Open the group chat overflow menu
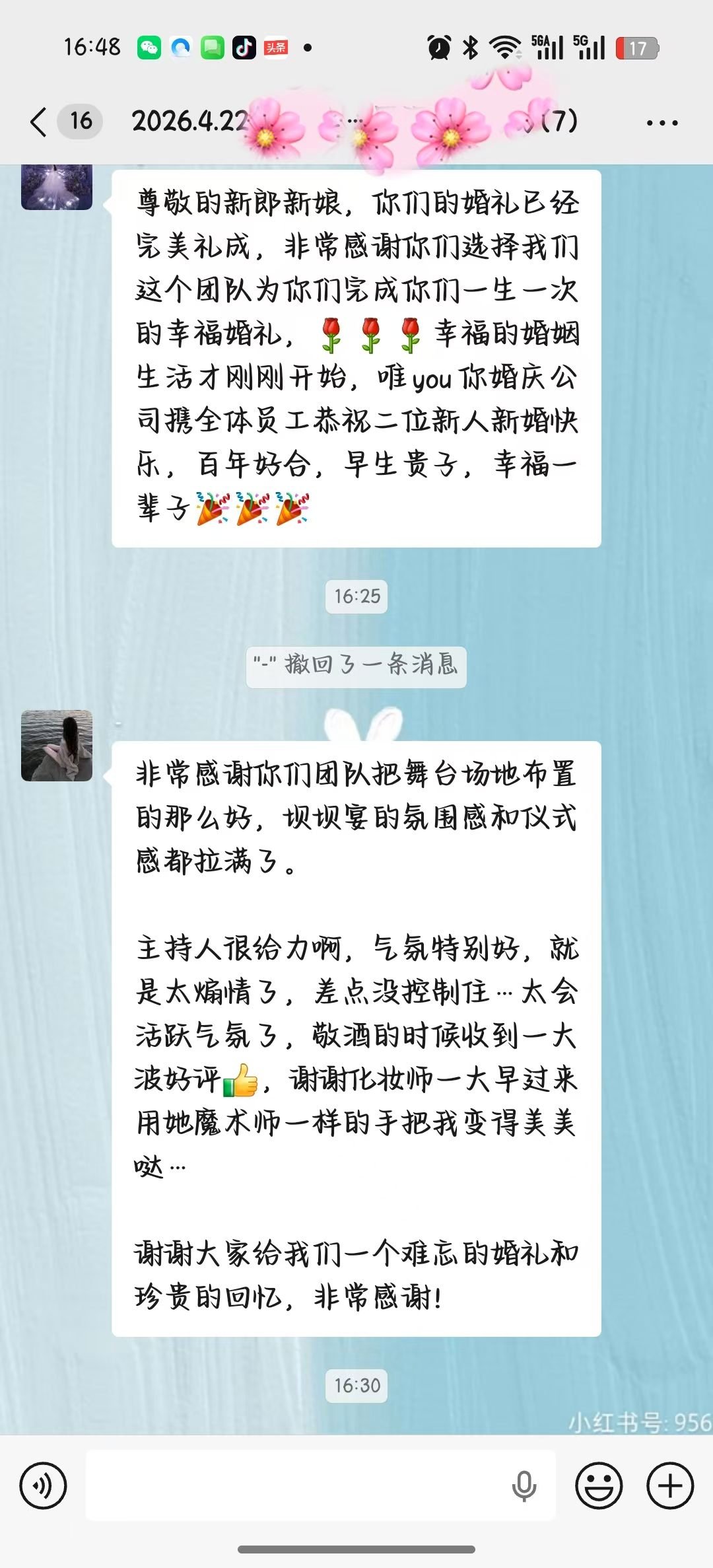 662,123
